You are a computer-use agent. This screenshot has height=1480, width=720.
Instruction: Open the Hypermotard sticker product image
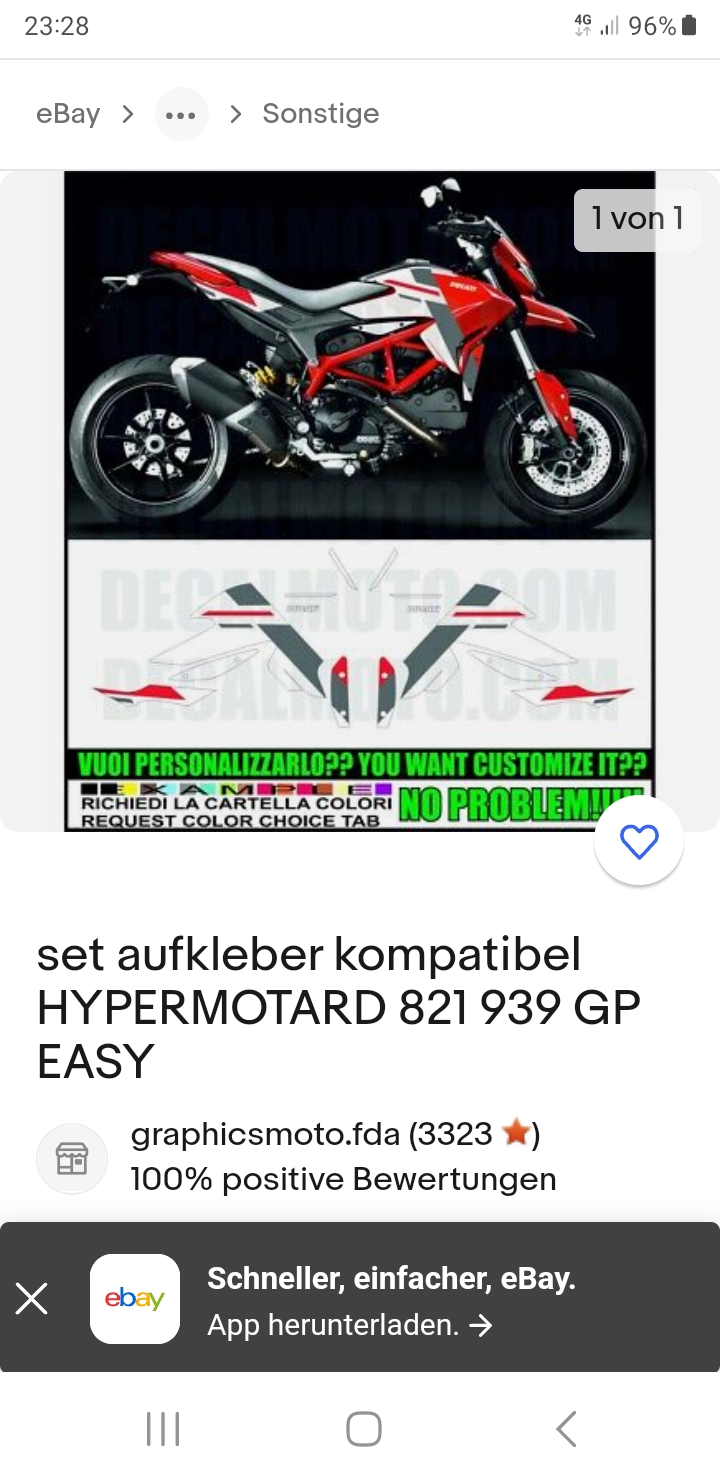point(360,500)
